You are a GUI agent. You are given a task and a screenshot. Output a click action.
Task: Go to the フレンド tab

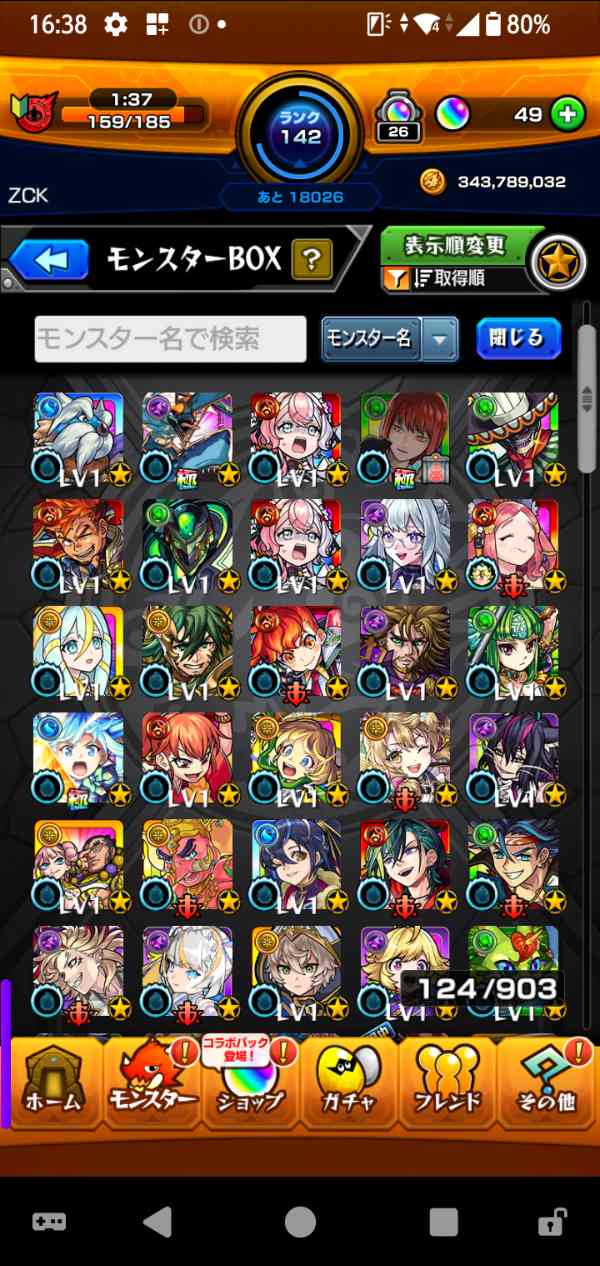tap(447, 1082)
